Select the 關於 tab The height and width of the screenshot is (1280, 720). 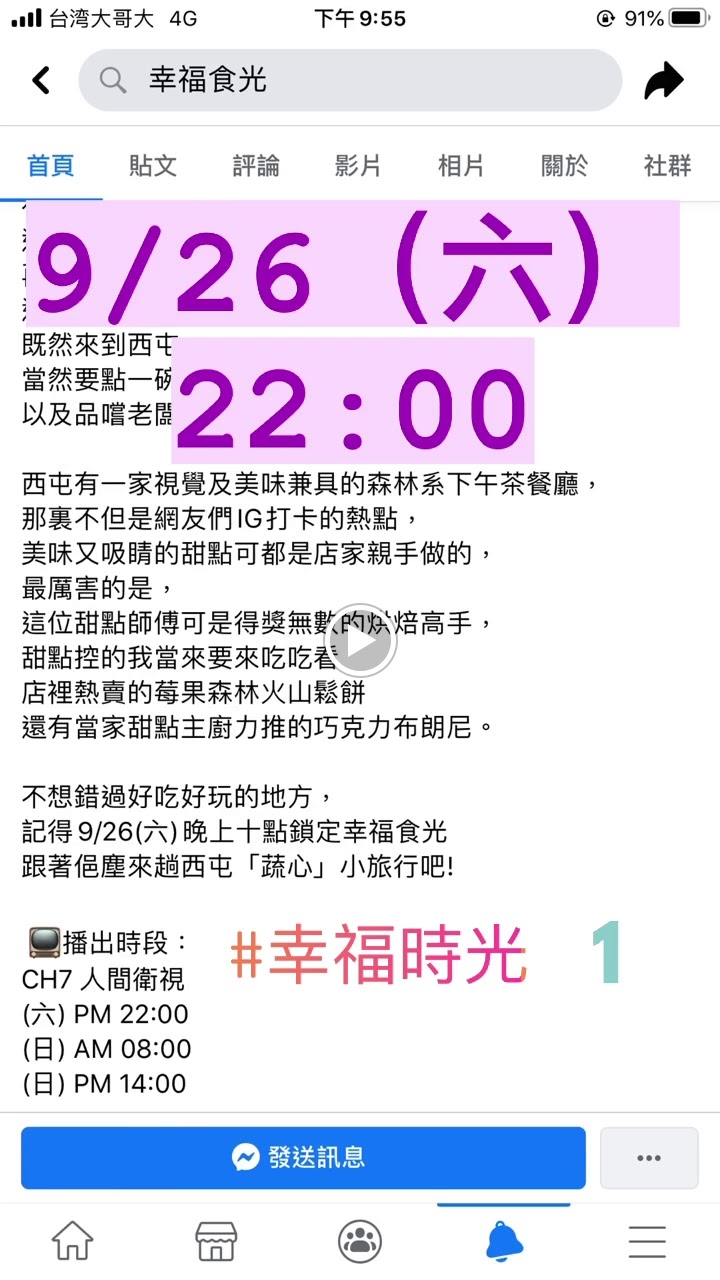[565, 166]
